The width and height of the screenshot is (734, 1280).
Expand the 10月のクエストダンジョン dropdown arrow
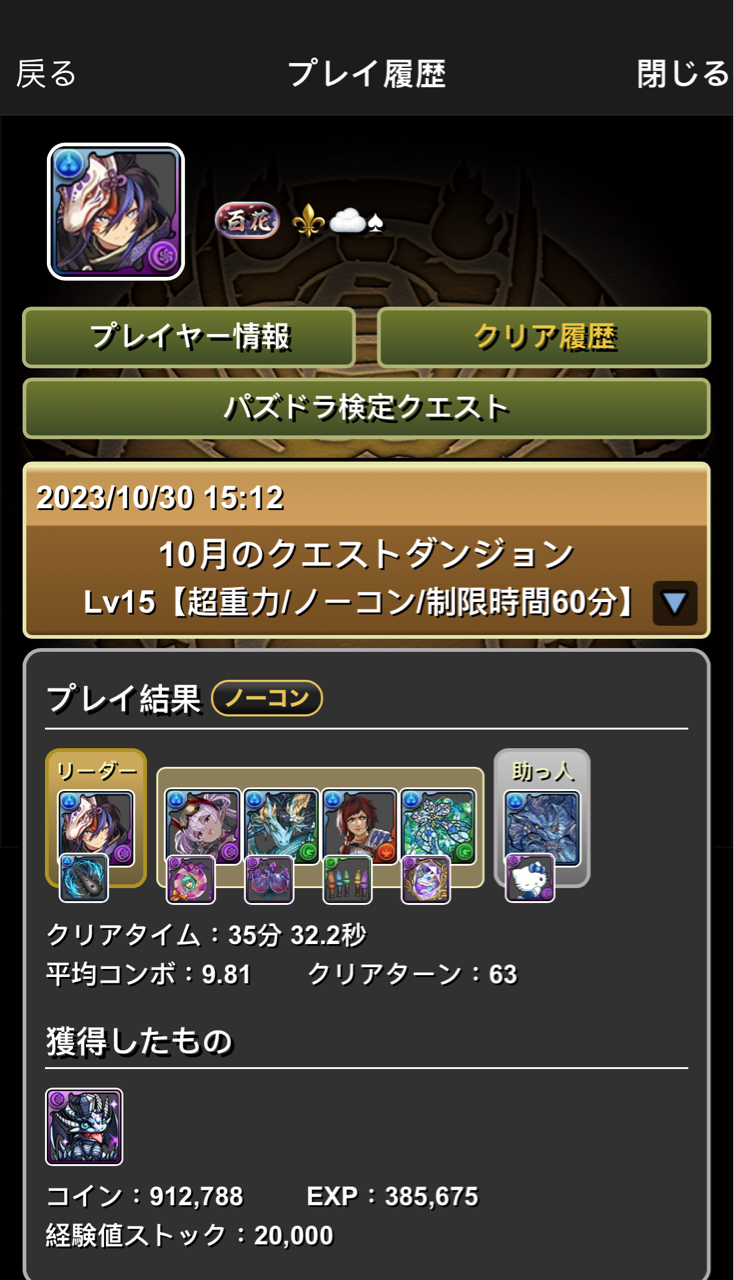click(x=674, y=603)
